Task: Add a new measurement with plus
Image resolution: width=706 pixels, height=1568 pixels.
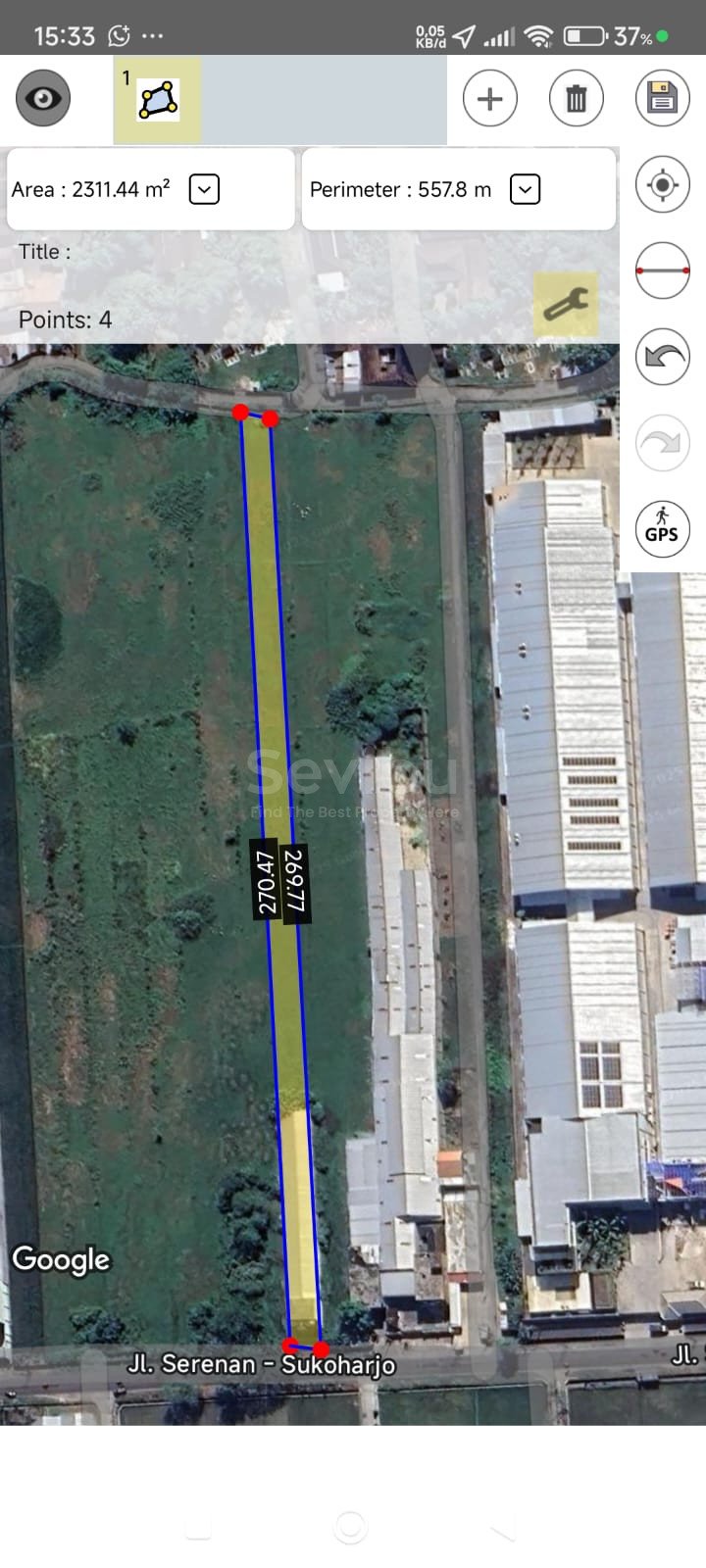Action: 489,98
